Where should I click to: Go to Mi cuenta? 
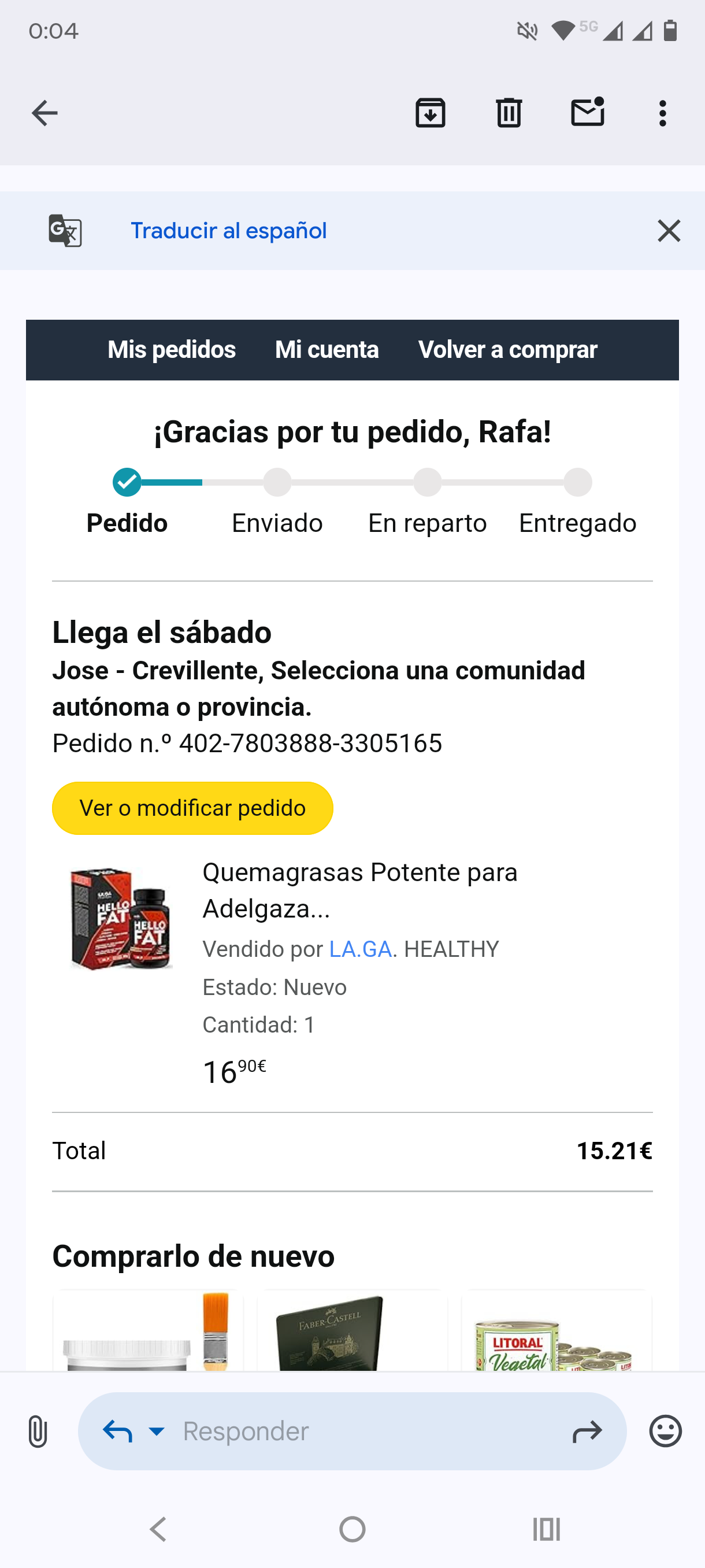tap(326, 350)
